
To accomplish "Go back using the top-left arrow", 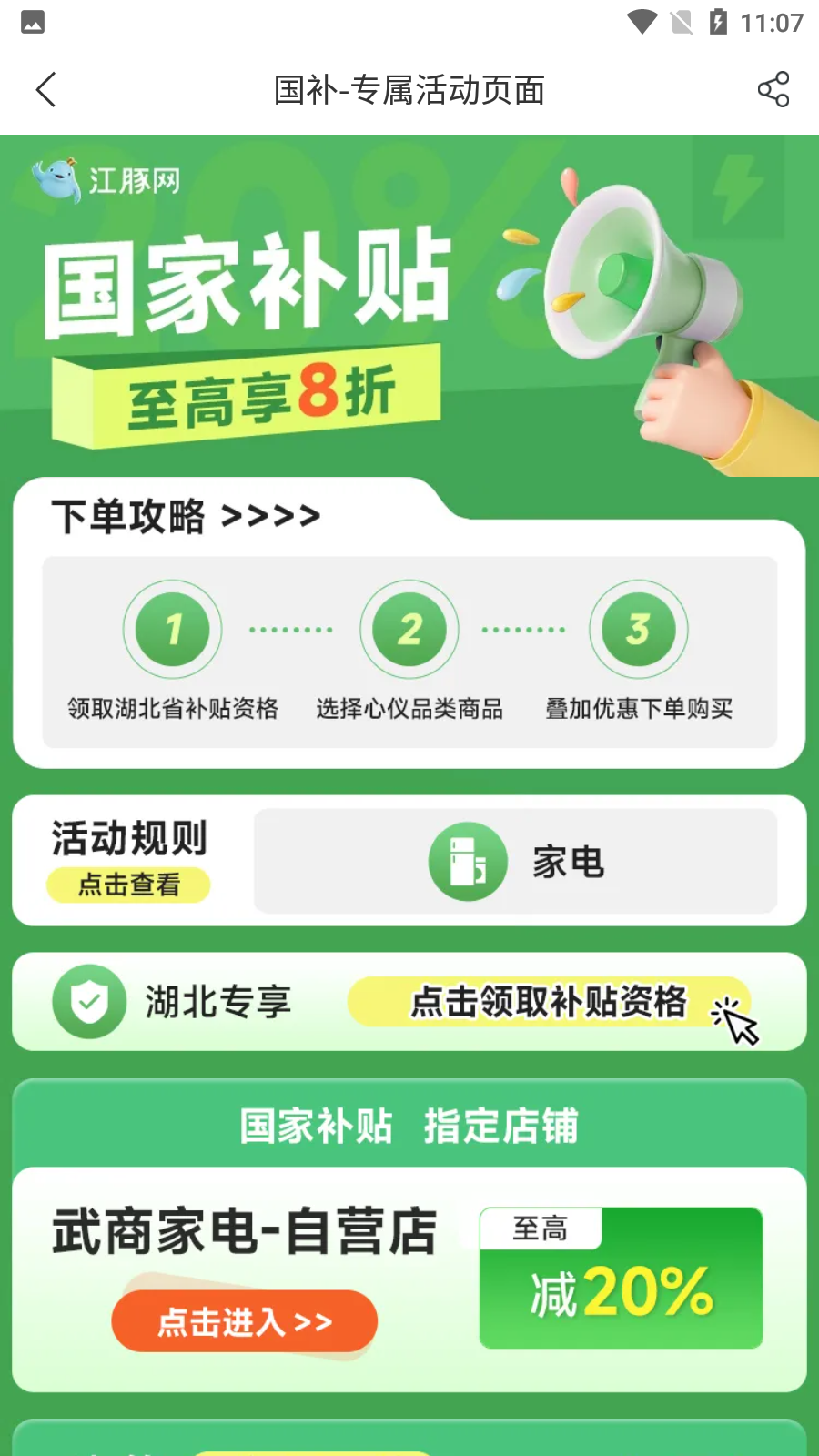I will pos(46,90).
